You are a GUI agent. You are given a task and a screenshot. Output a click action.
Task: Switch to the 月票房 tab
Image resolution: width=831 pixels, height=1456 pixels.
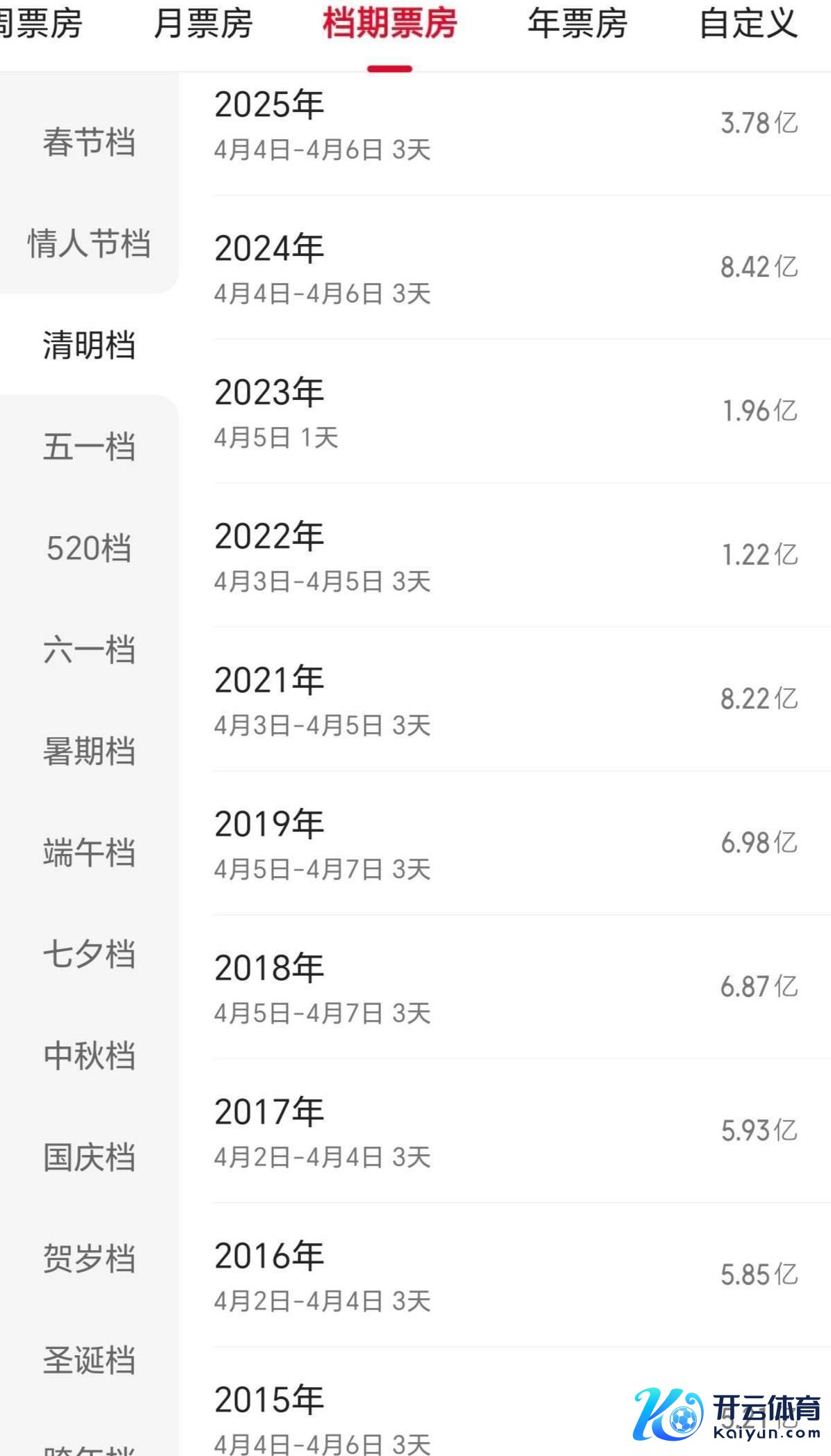(202, 24)
